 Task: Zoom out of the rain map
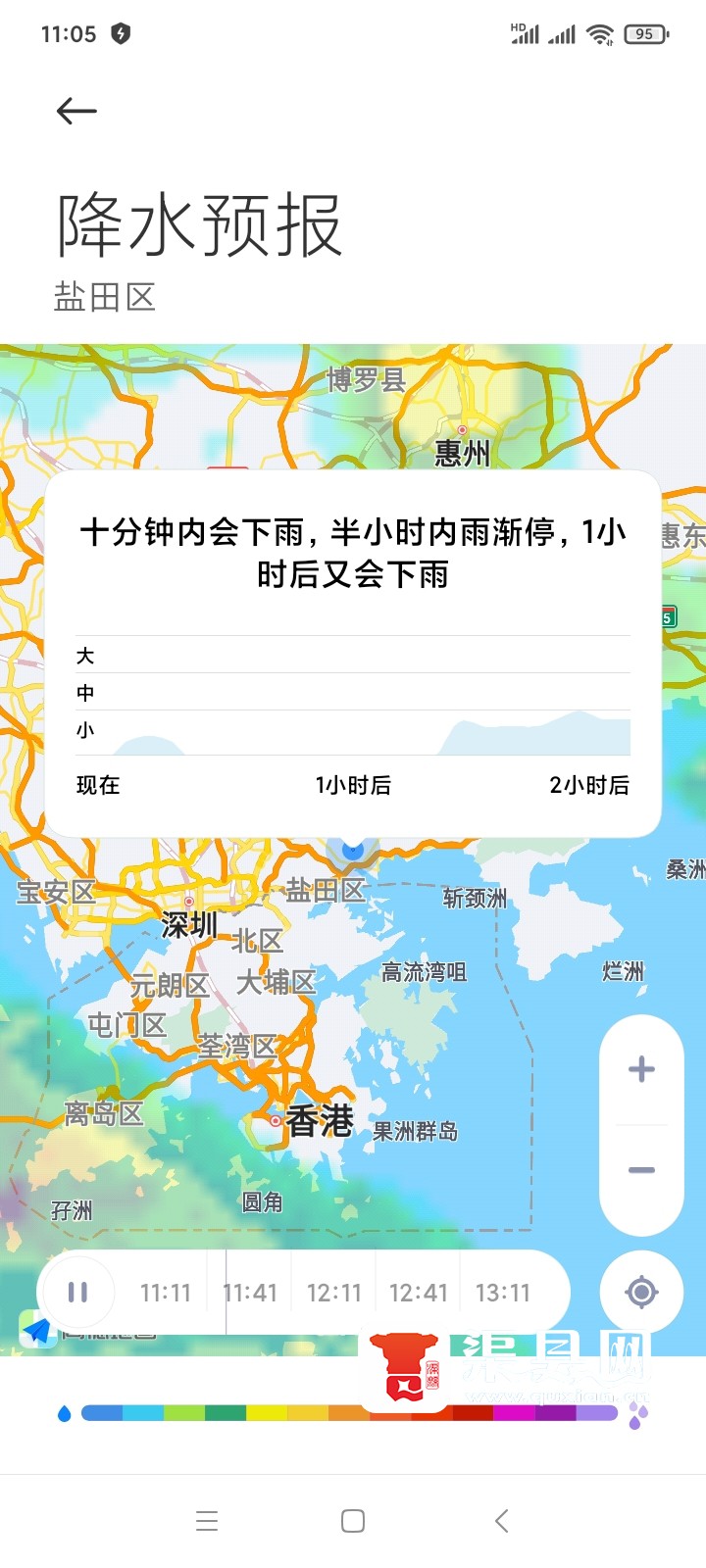click(x=641, y=1170)
